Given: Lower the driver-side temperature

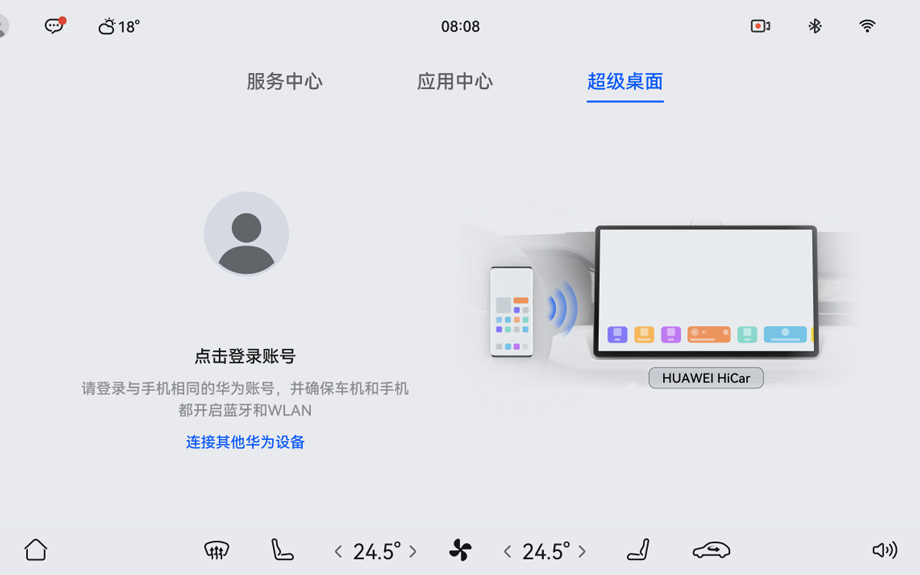Looking at the screenshot, I should point(338,551).
